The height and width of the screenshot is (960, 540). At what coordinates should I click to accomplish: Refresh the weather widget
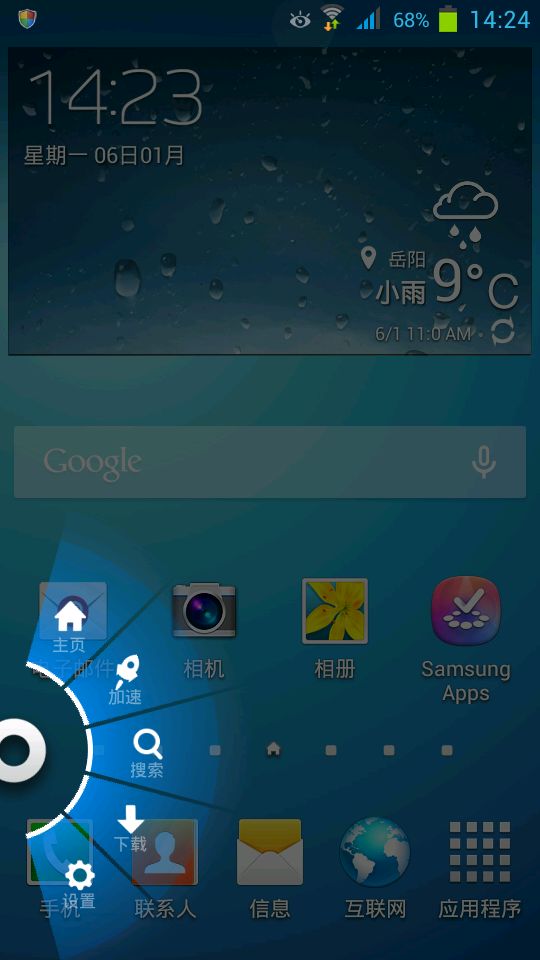click(x=503, y=333)
